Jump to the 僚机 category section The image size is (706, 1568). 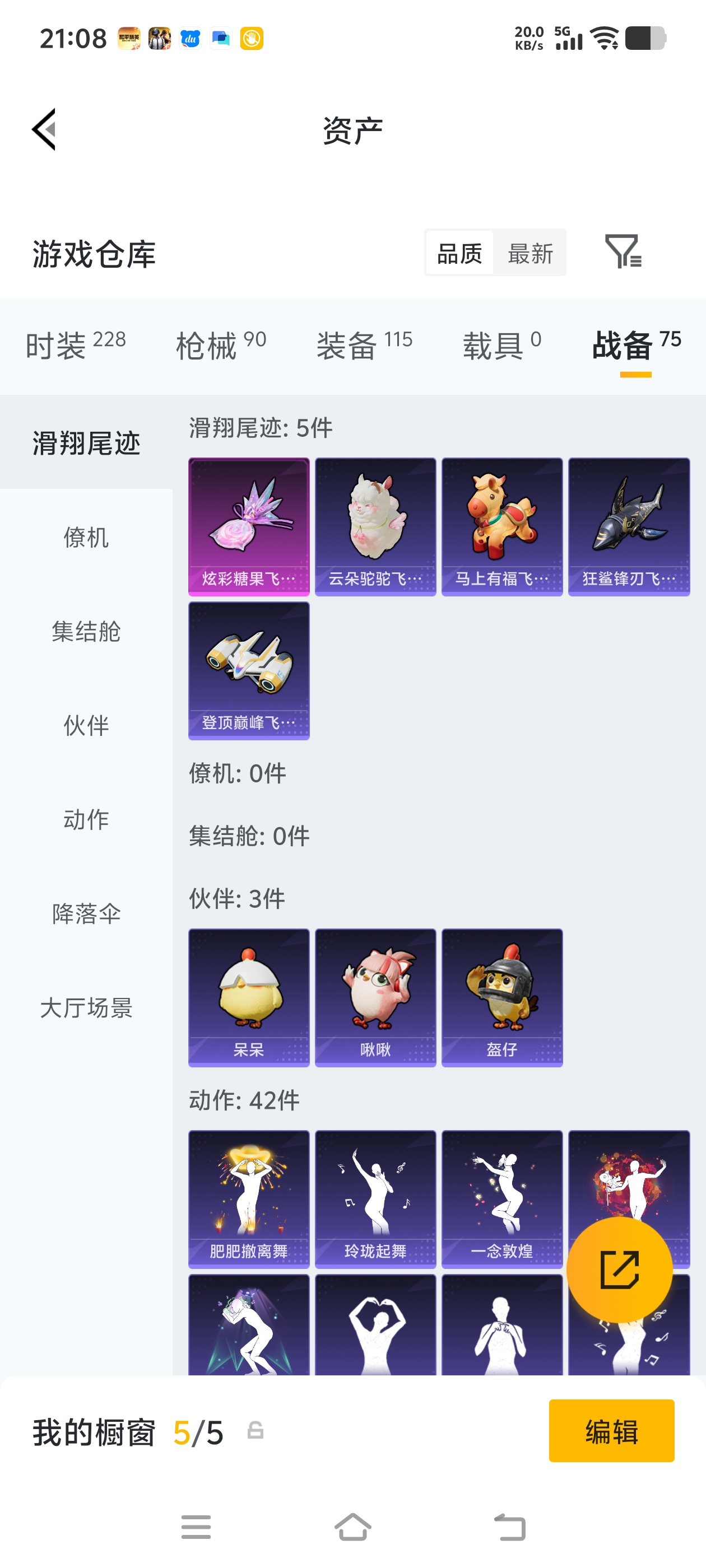[x=85, y=538]
